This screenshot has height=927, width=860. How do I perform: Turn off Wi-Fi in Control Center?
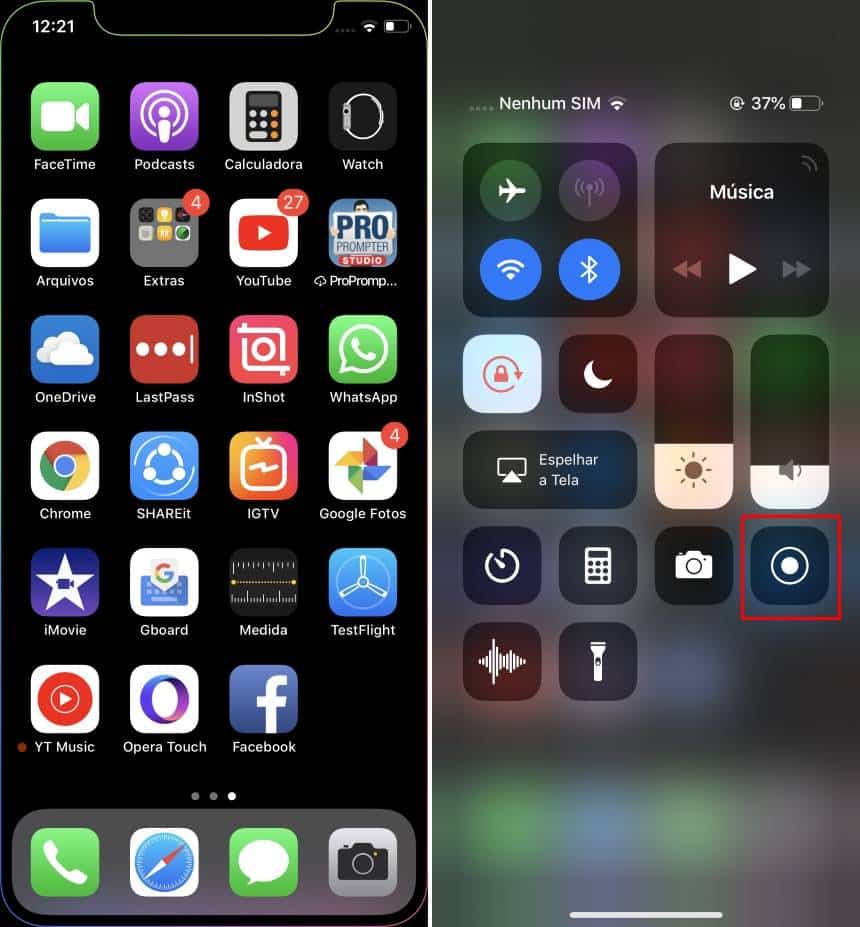point(511,269)
